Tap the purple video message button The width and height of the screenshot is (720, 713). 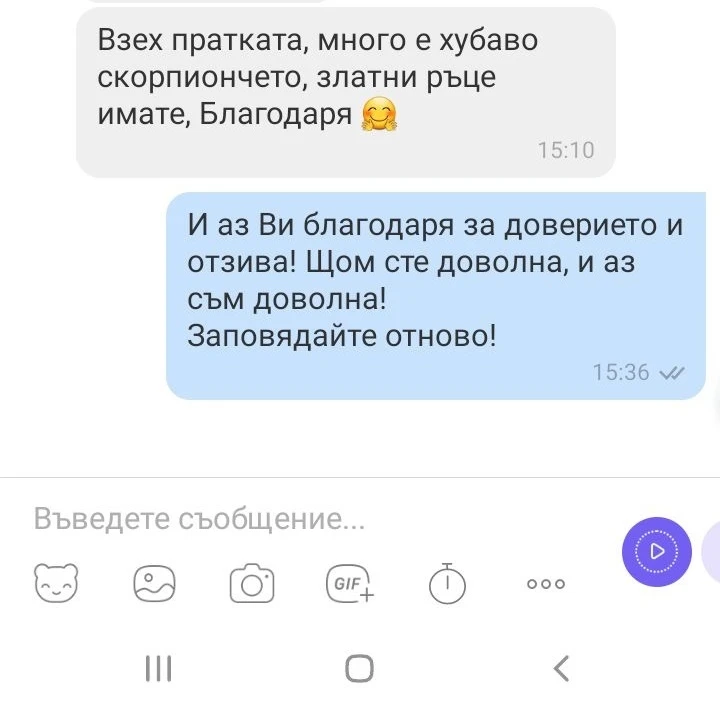point(656,551)
